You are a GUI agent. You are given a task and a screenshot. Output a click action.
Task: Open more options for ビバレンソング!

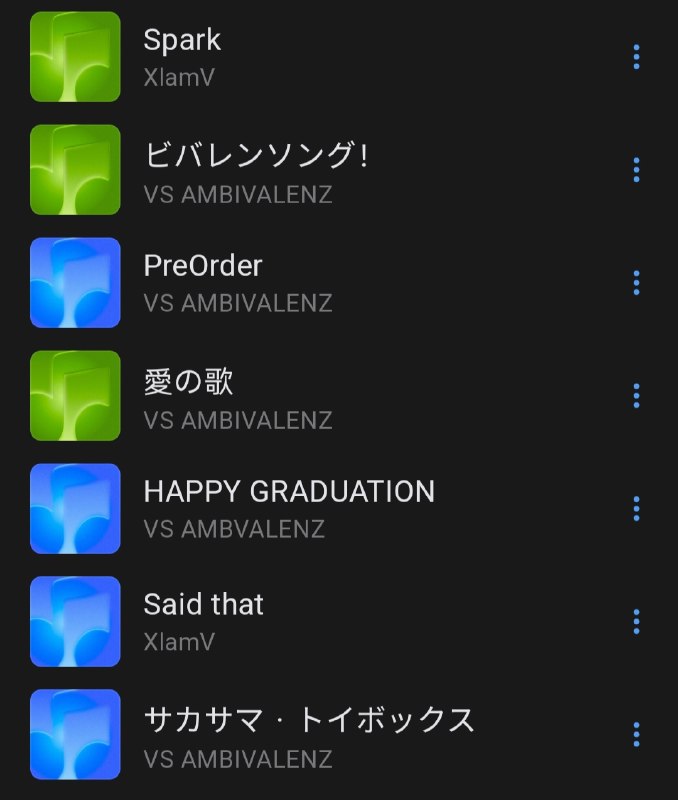(636, 170)
